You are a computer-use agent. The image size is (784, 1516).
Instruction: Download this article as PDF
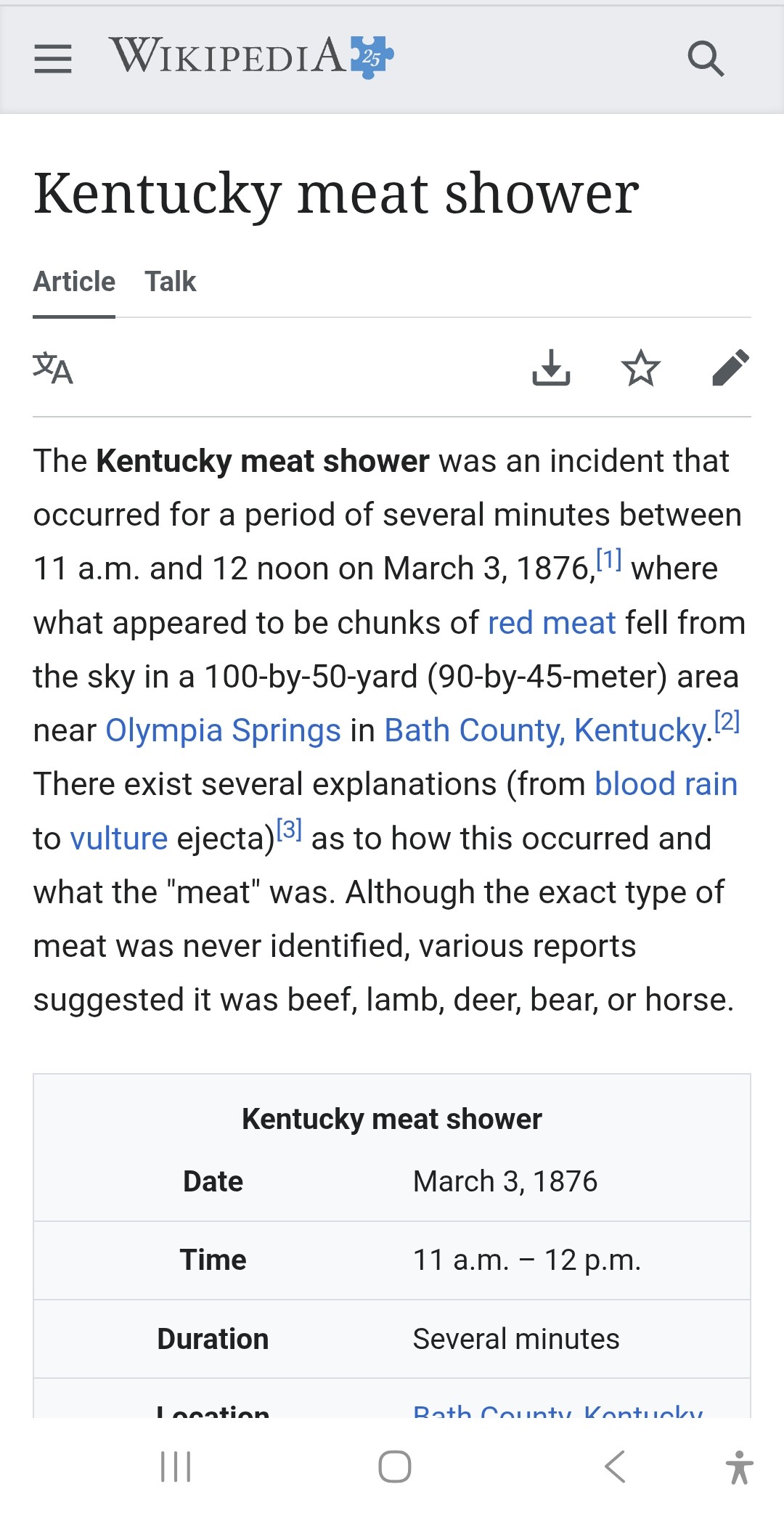[551, 368]
